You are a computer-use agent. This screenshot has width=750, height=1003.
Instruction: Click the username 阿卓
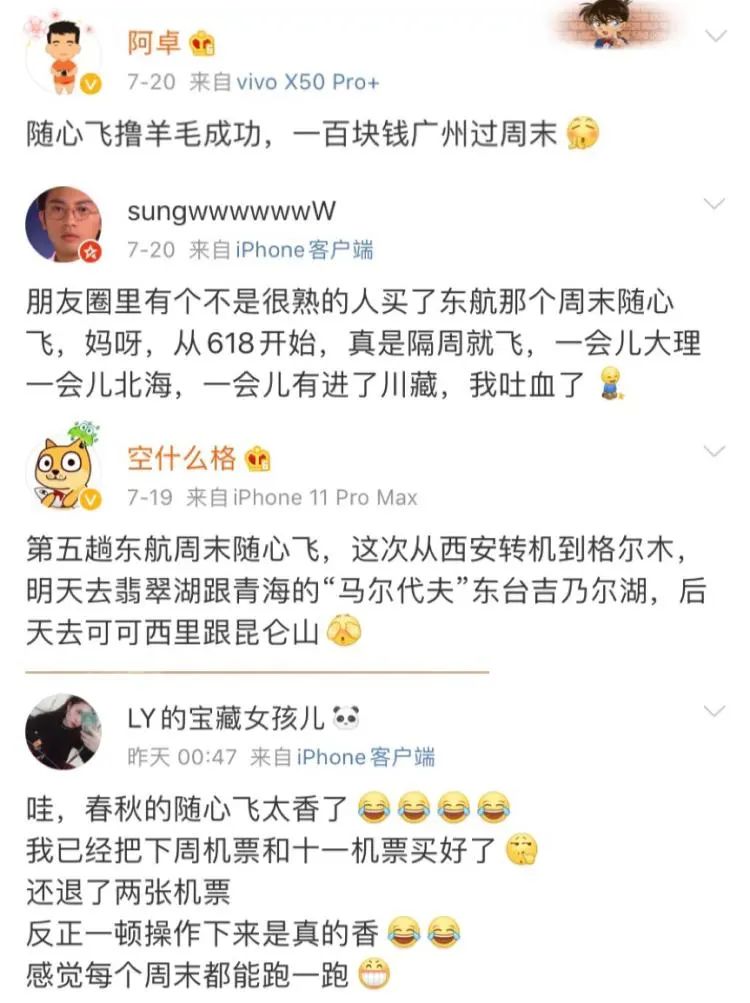(x=150, y=44)
